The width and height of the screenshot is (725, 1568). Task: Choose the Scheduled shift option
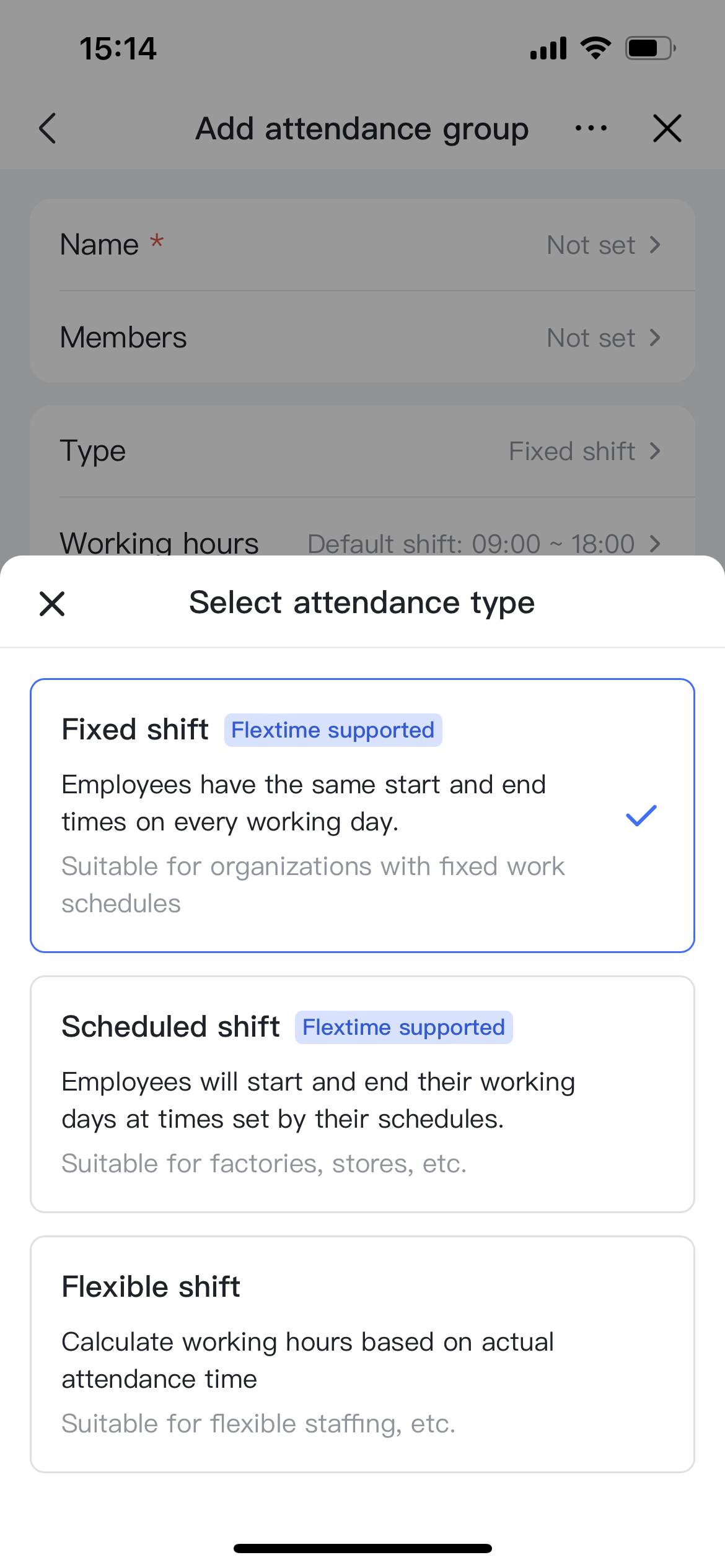tap(362, 1094)
